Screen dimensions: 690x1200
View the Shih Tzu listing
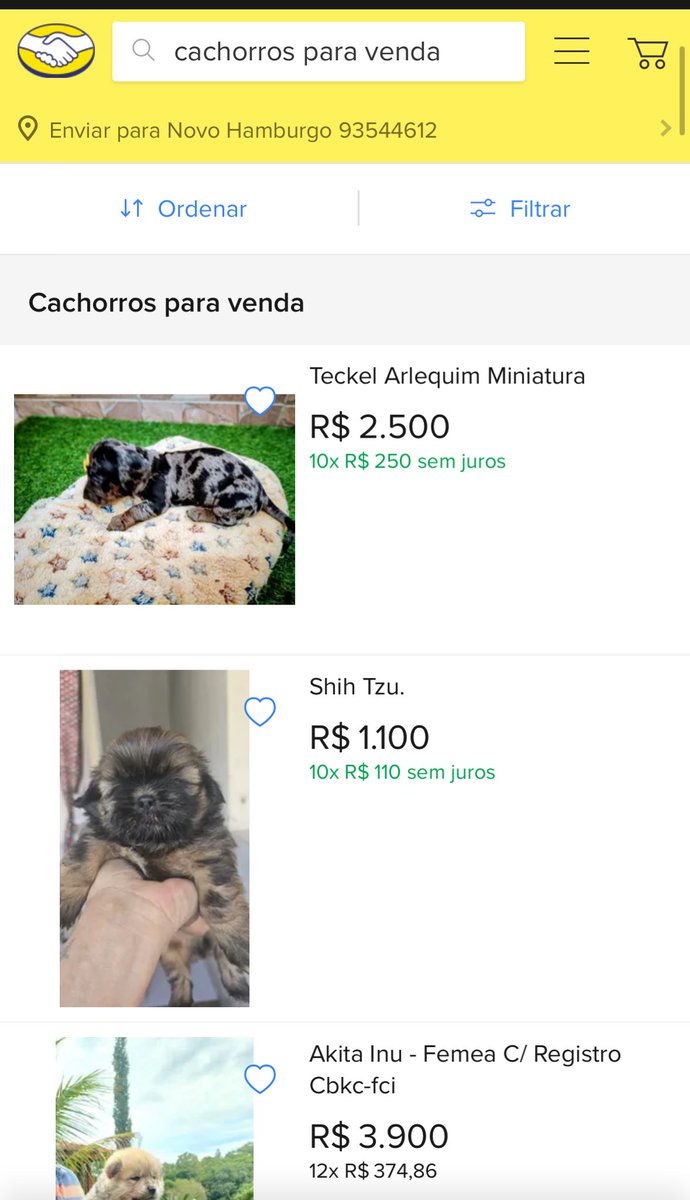[357, 687]
